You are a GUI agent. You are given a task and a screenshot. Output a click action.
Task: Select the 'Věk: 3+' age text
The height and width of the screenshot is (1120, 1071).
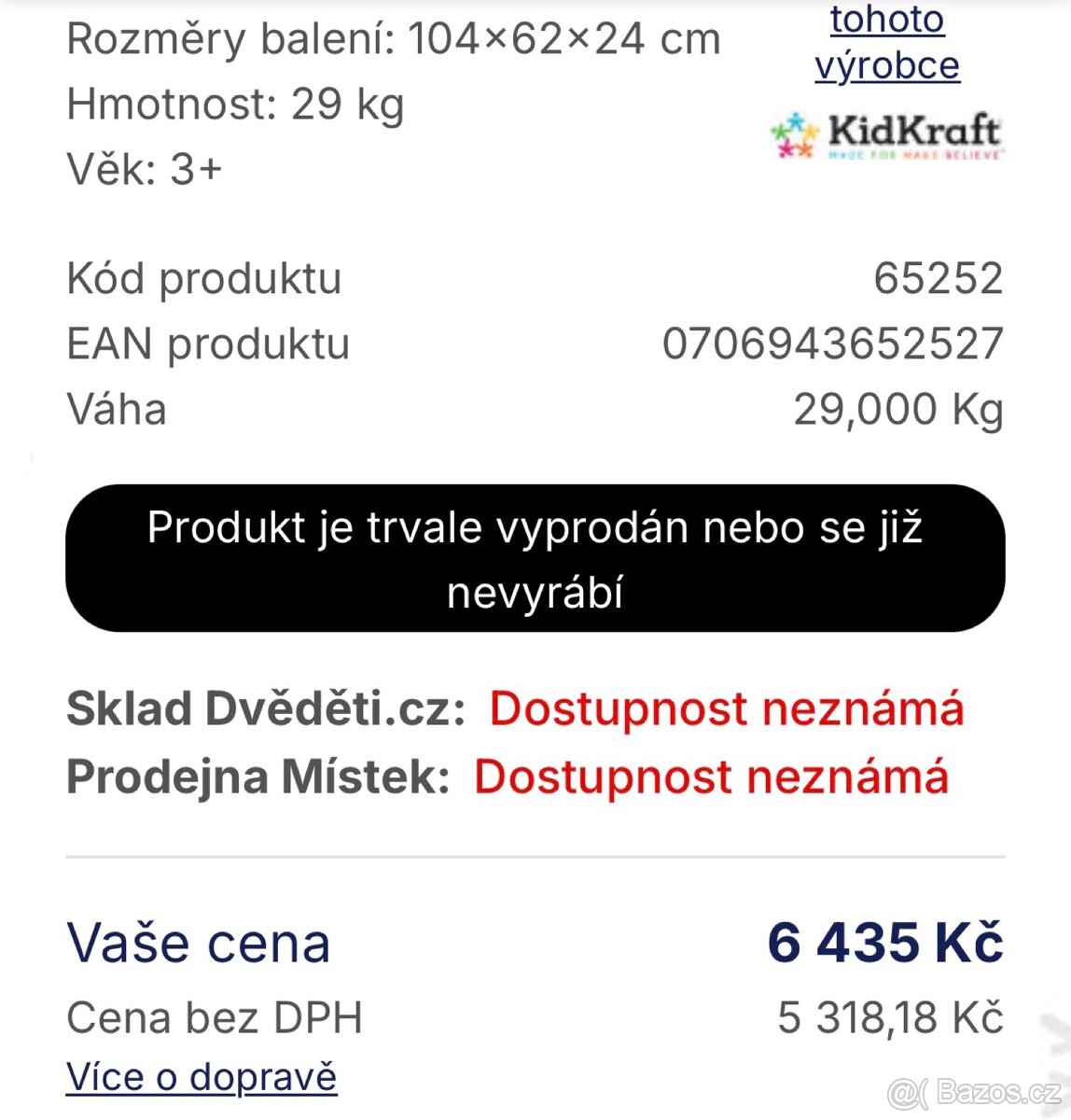pos(145,169)
